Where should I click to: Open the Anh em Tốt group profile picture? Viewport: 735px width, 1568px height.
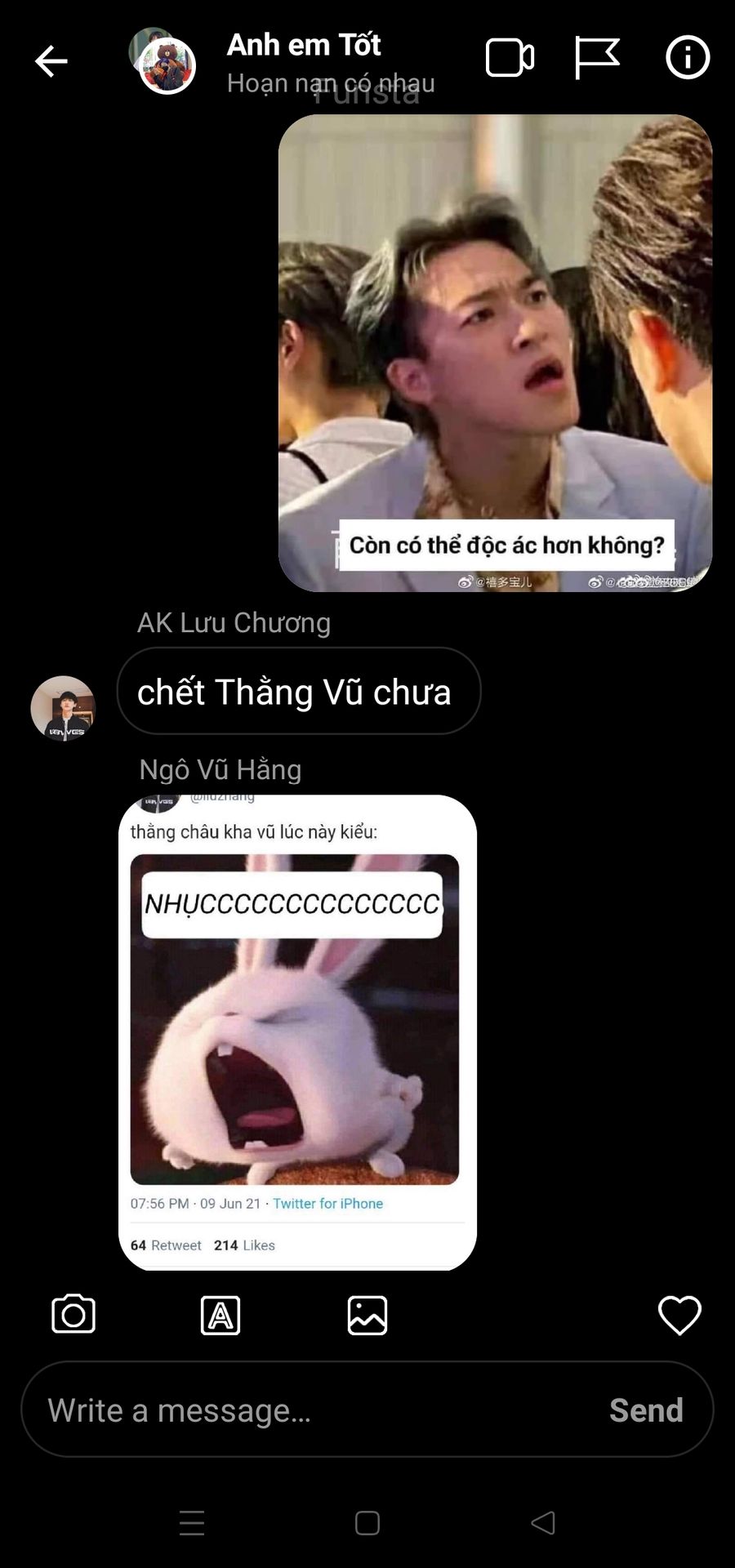163,63
